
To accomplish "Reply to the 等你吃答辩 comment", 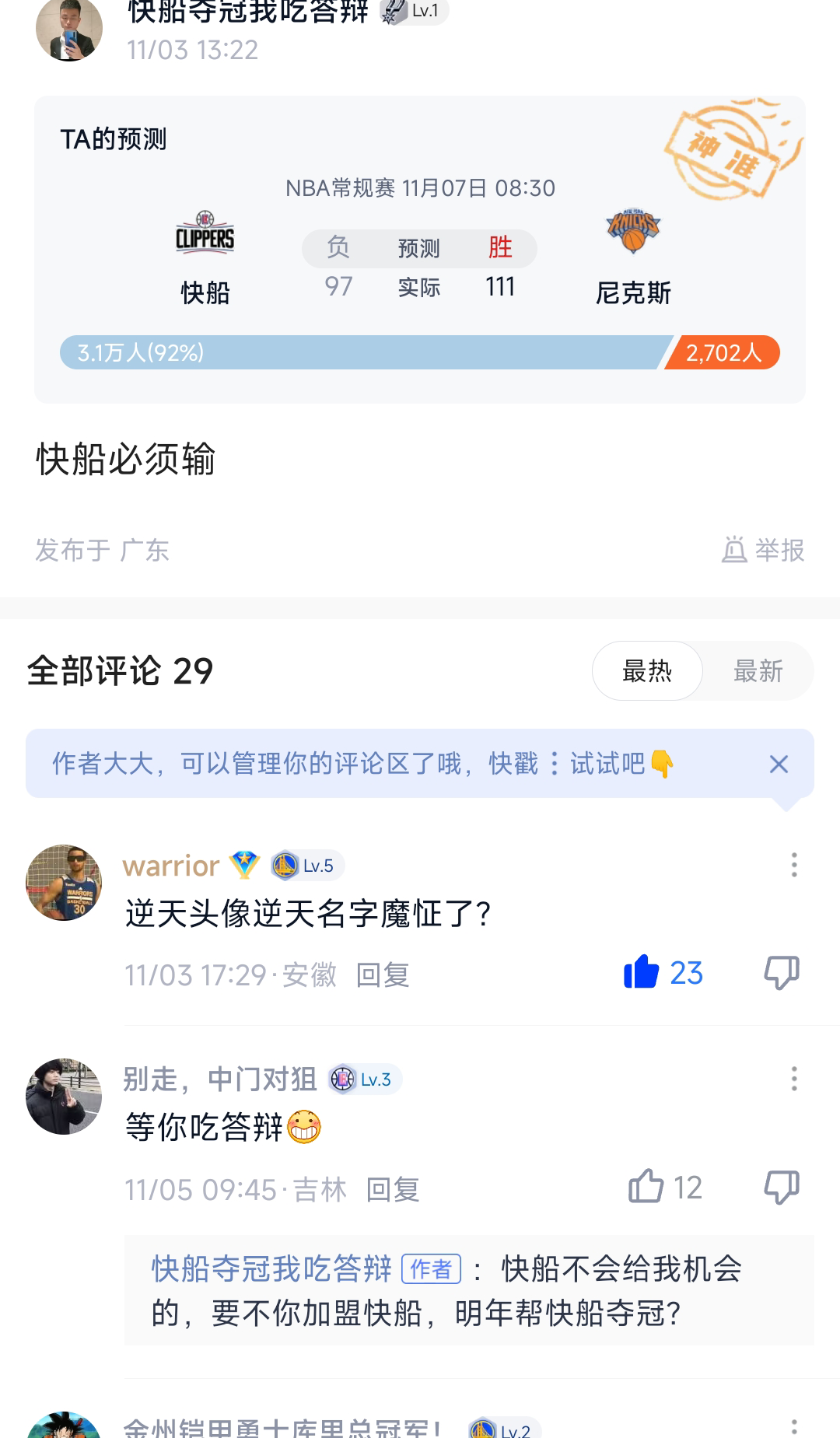I will click(x=393, y=1189).
